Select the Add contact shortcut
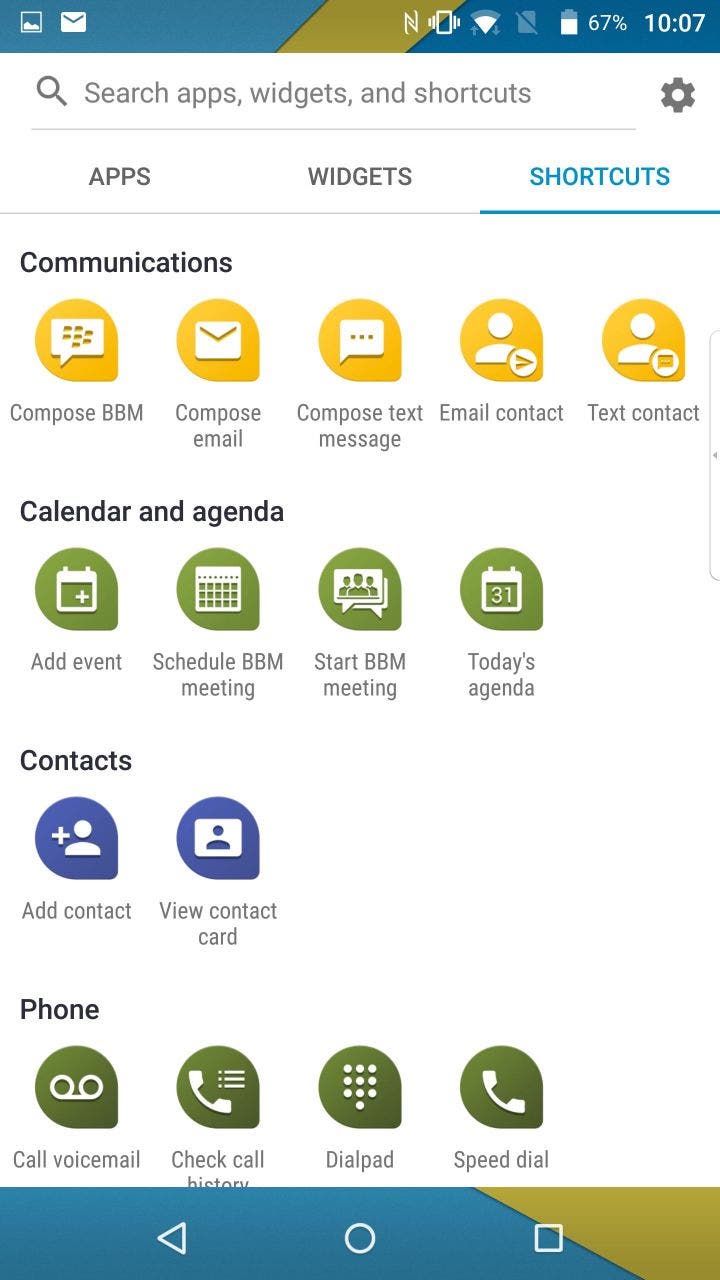Image resolution: width=720 pixels, height=1280 pixels. (x=77, y=839)
